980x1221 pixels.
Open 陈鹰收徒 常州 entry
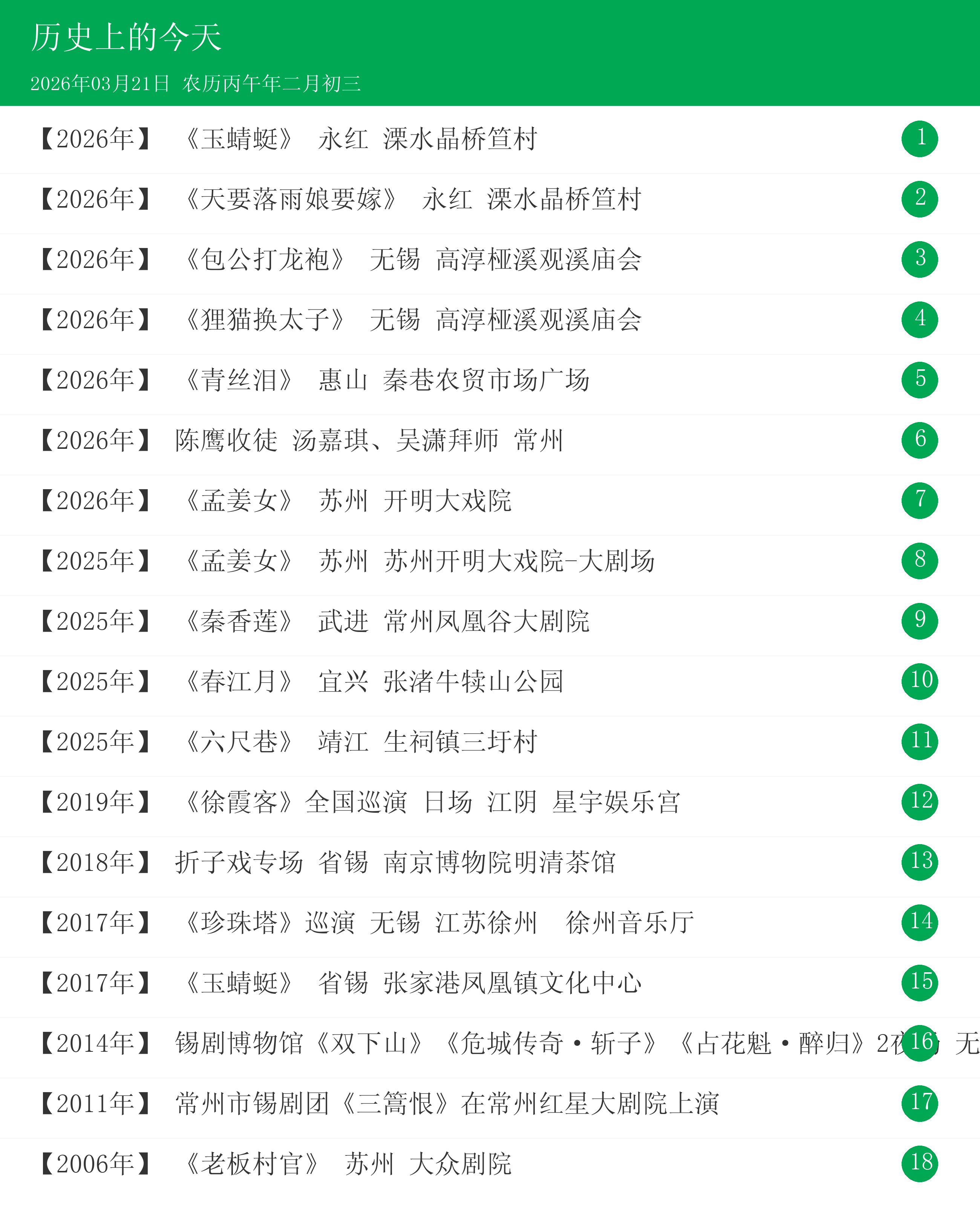point(368,441)
